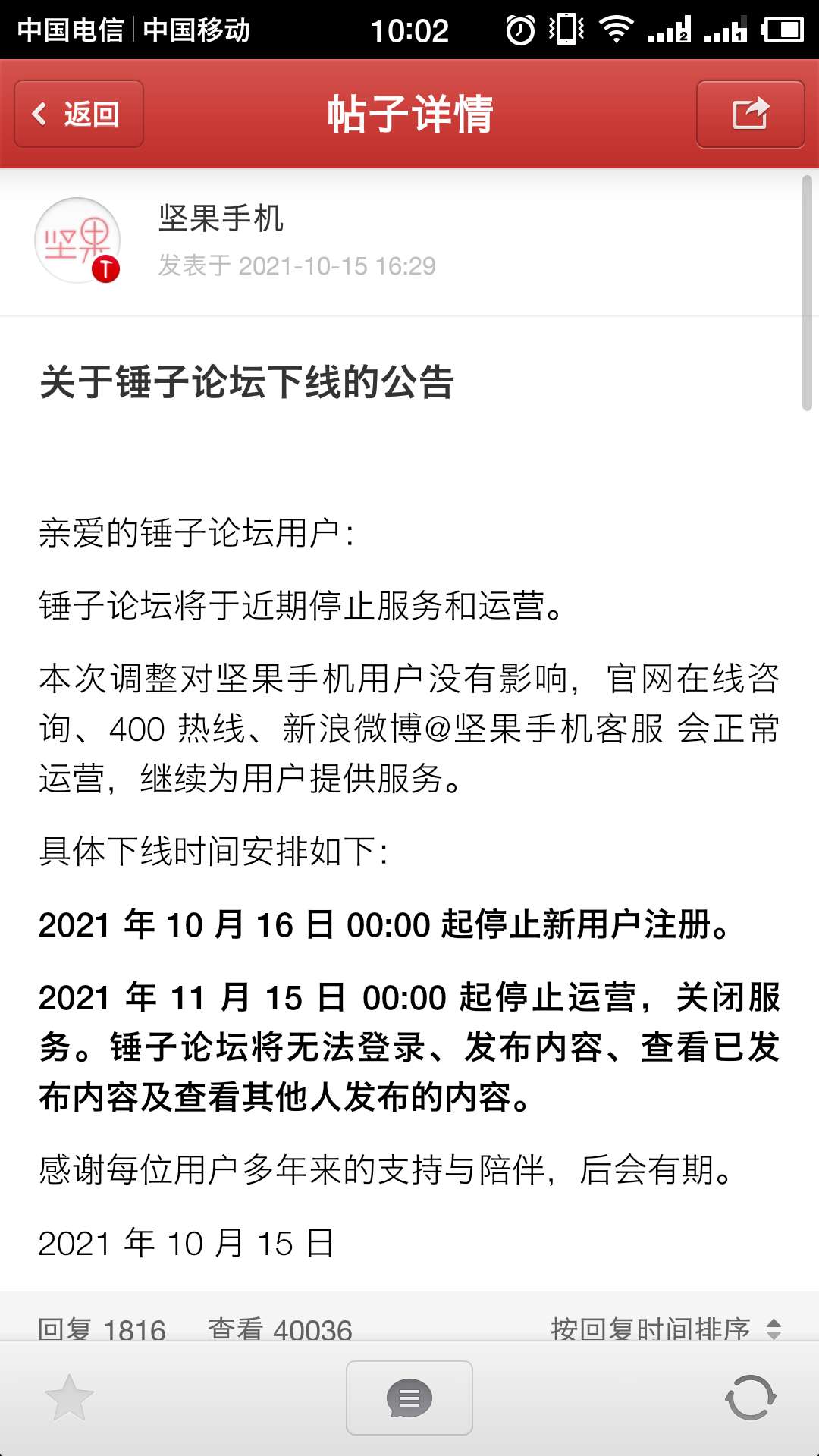This screenshot has height=1456, width=819.
Task: Open the 坚果手机 author avatar
Action: coord(77,240)
